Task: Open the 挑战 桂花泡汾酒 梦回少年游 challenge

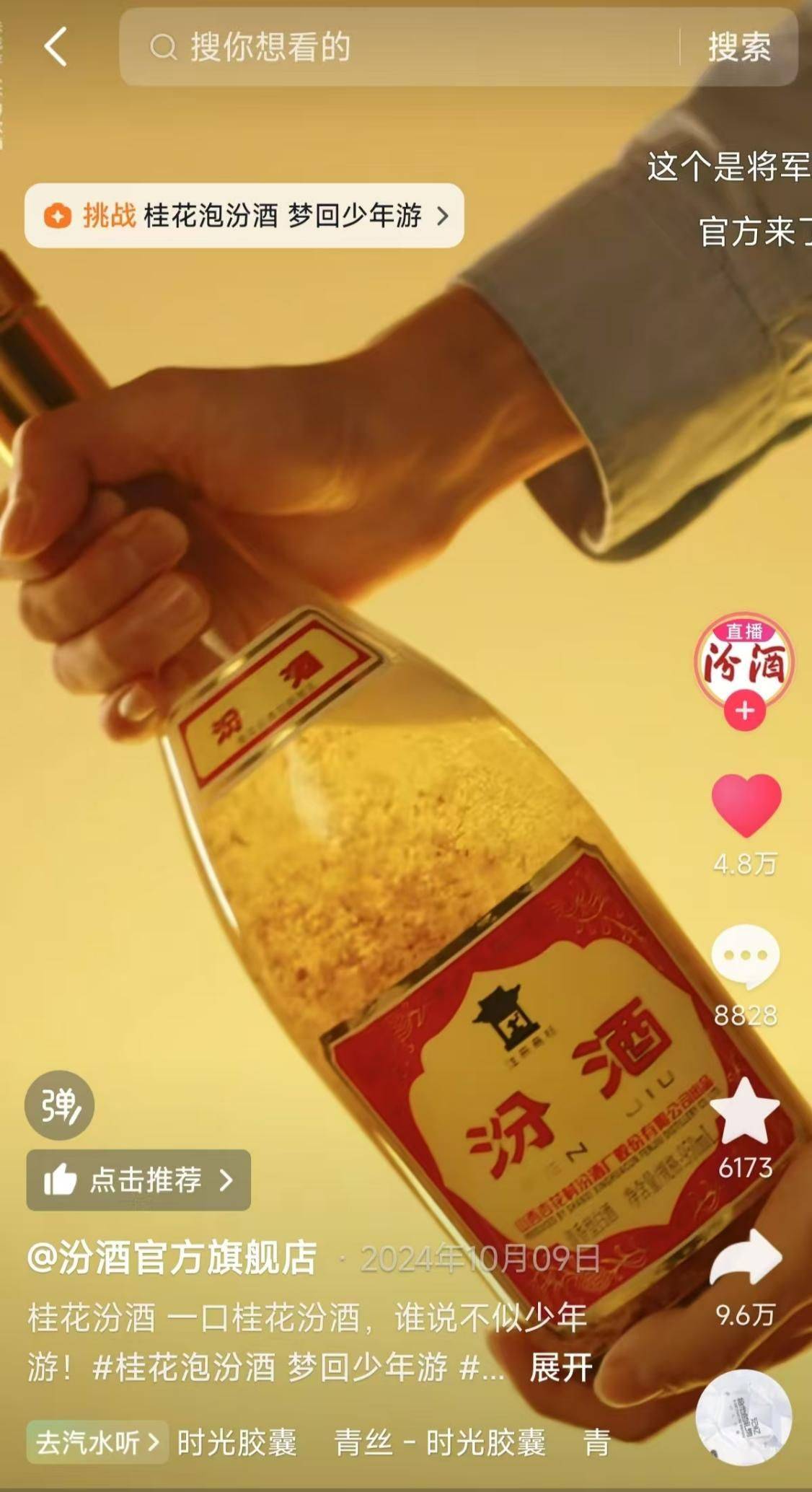Action: (244, 216)
